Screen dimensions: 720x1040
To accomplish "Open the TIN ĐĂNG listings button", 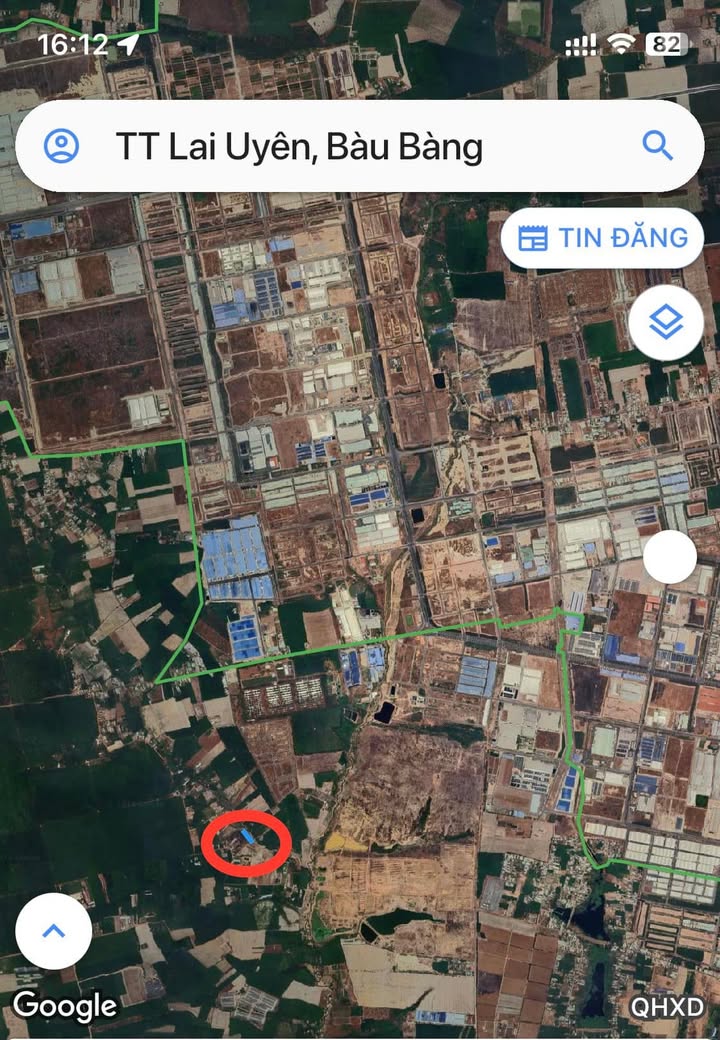I will [x=603, y=238].
